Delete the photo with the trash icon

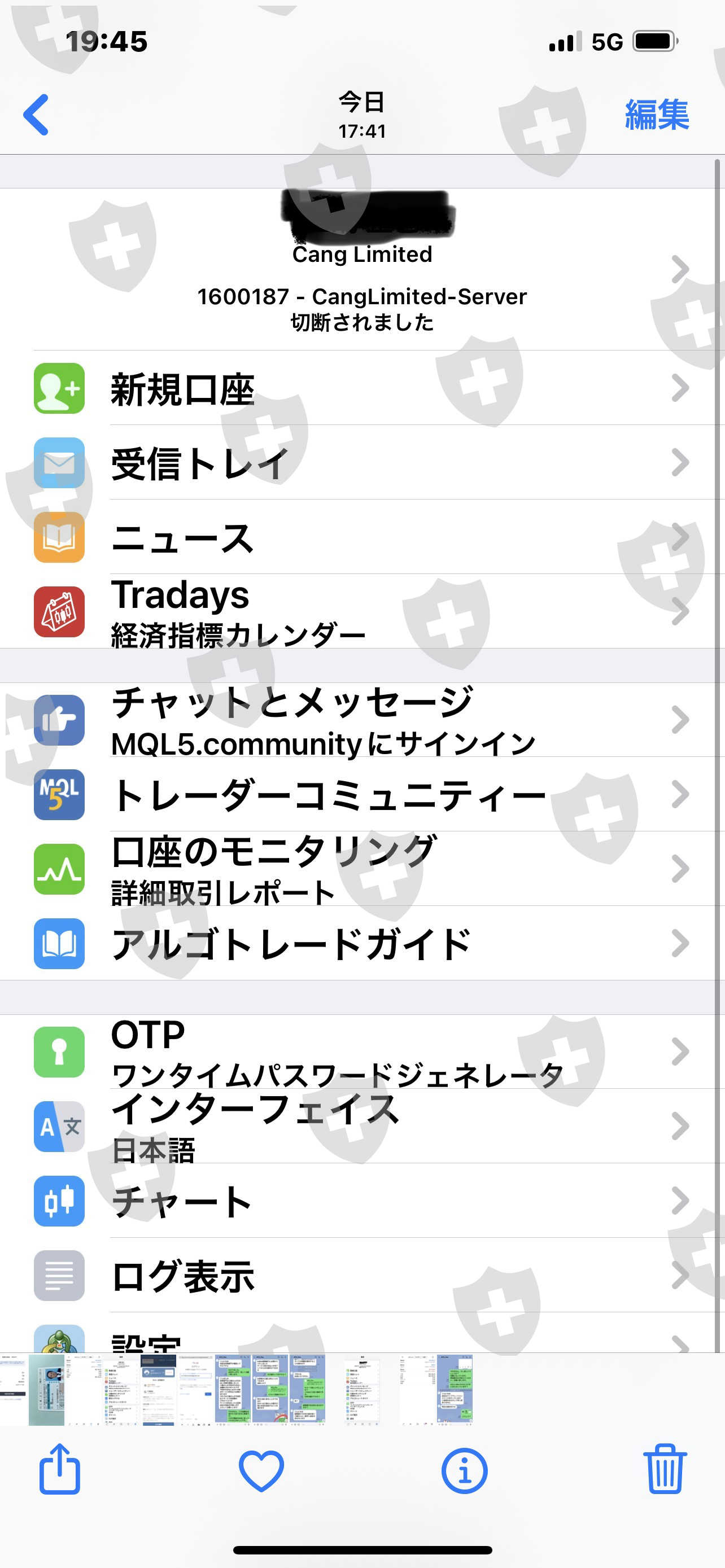click(x=665, y=1469)
